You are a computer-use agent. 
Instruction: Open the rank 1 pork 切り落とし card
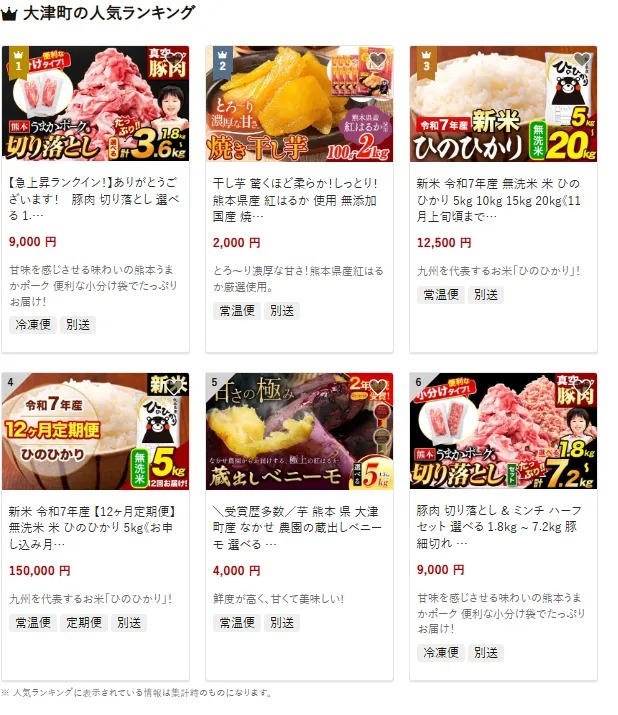(x=94, y=199)
